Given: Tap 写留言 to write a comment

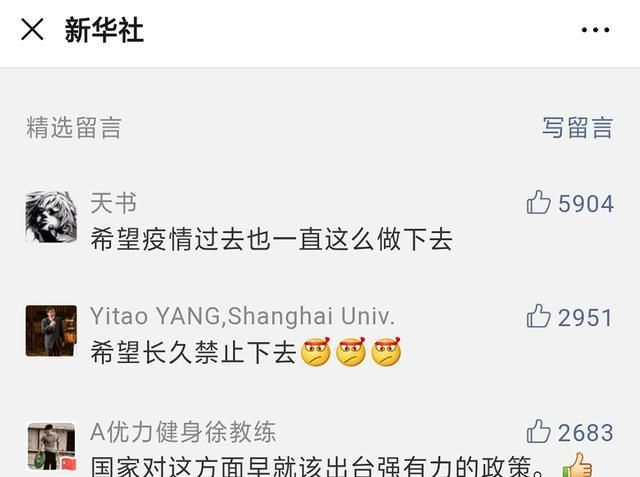Looking at the screenshot, I should pos(577,128).
